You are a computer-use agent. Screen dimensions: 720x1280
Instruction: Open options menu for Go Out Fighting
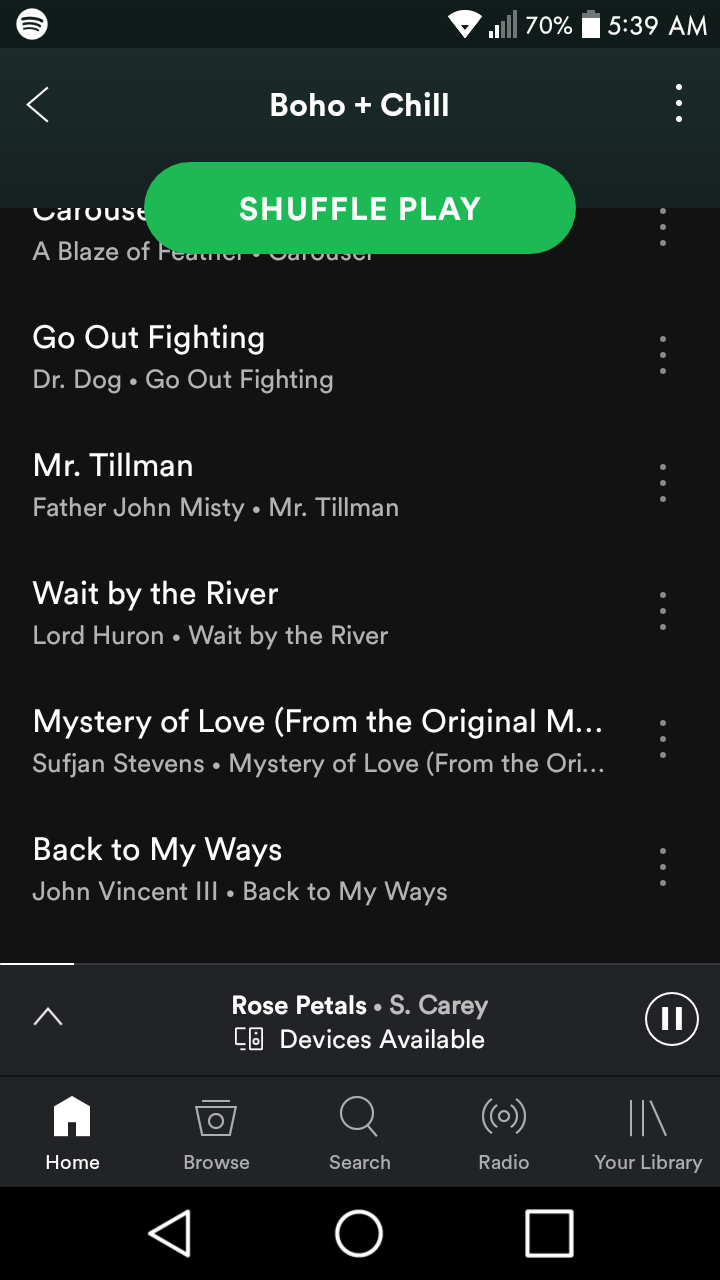pyautogui.click(x=662, y=354)
